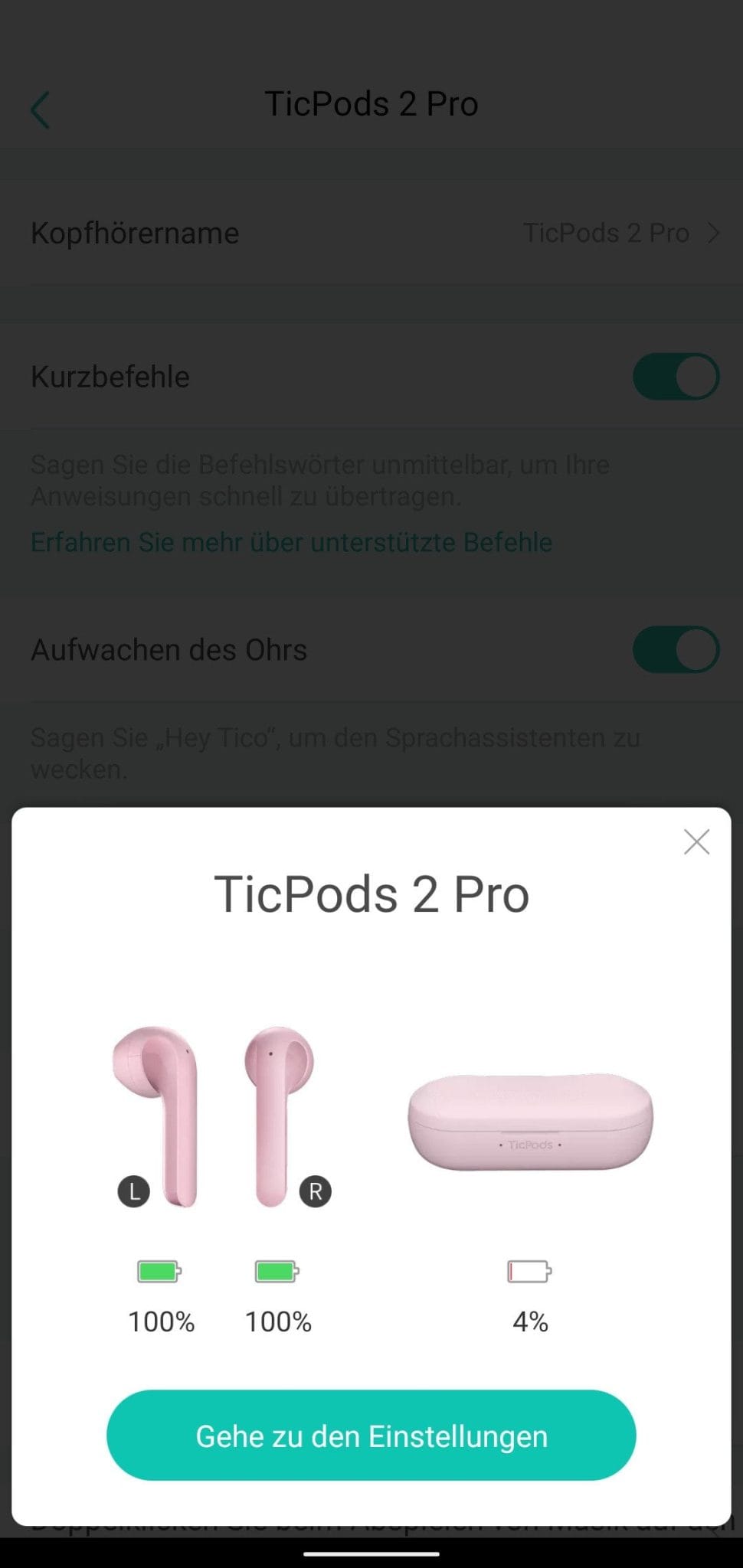The height and width of the screenshot is (1568, 743).
Task: Toggle the Kurzbefehle switch
Action: pyautogui.click(x=675, y=377)
